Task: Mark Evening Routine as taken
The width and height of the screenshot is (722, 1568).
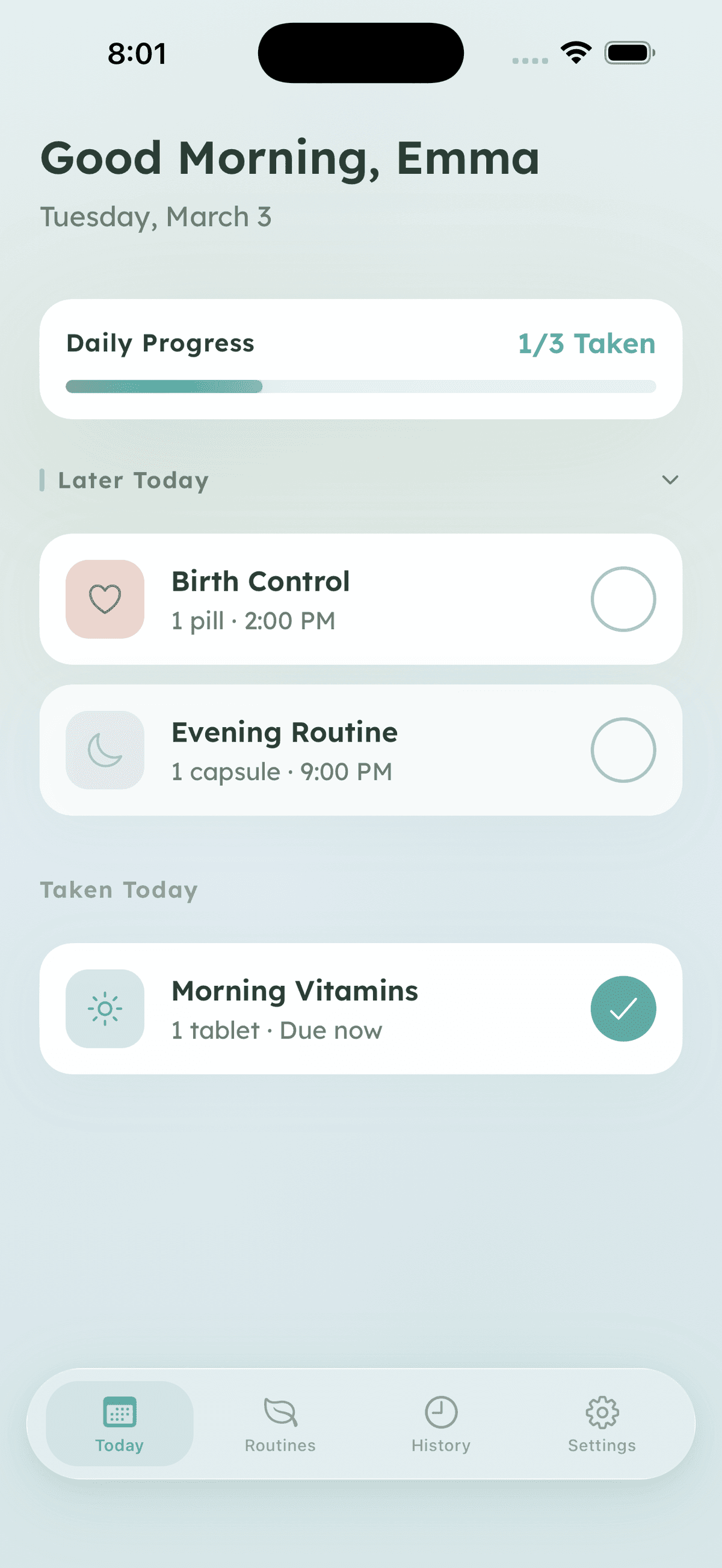Action: coord(623,750)
